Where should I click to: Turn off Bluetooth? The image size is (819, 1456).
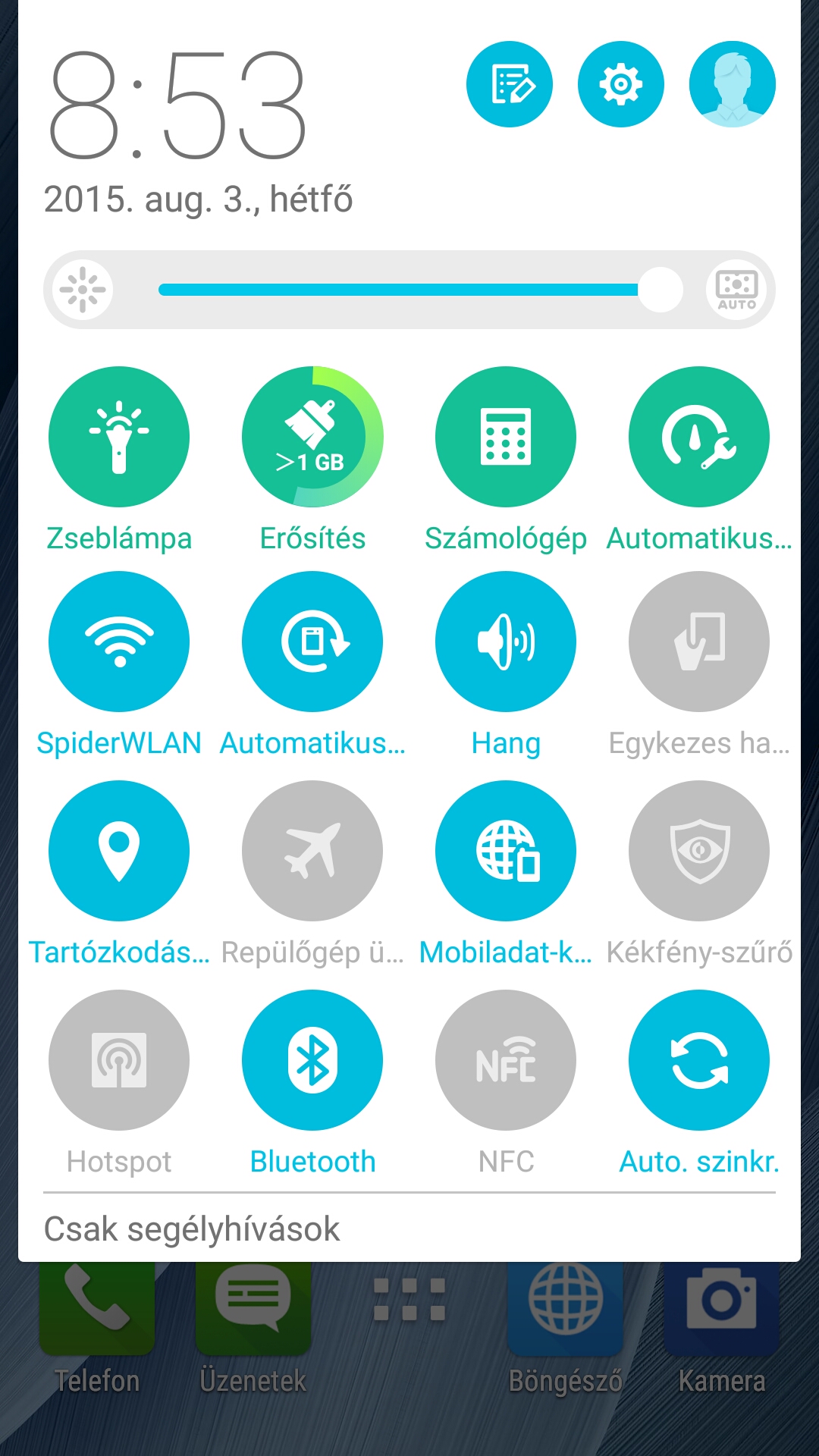312,1060
